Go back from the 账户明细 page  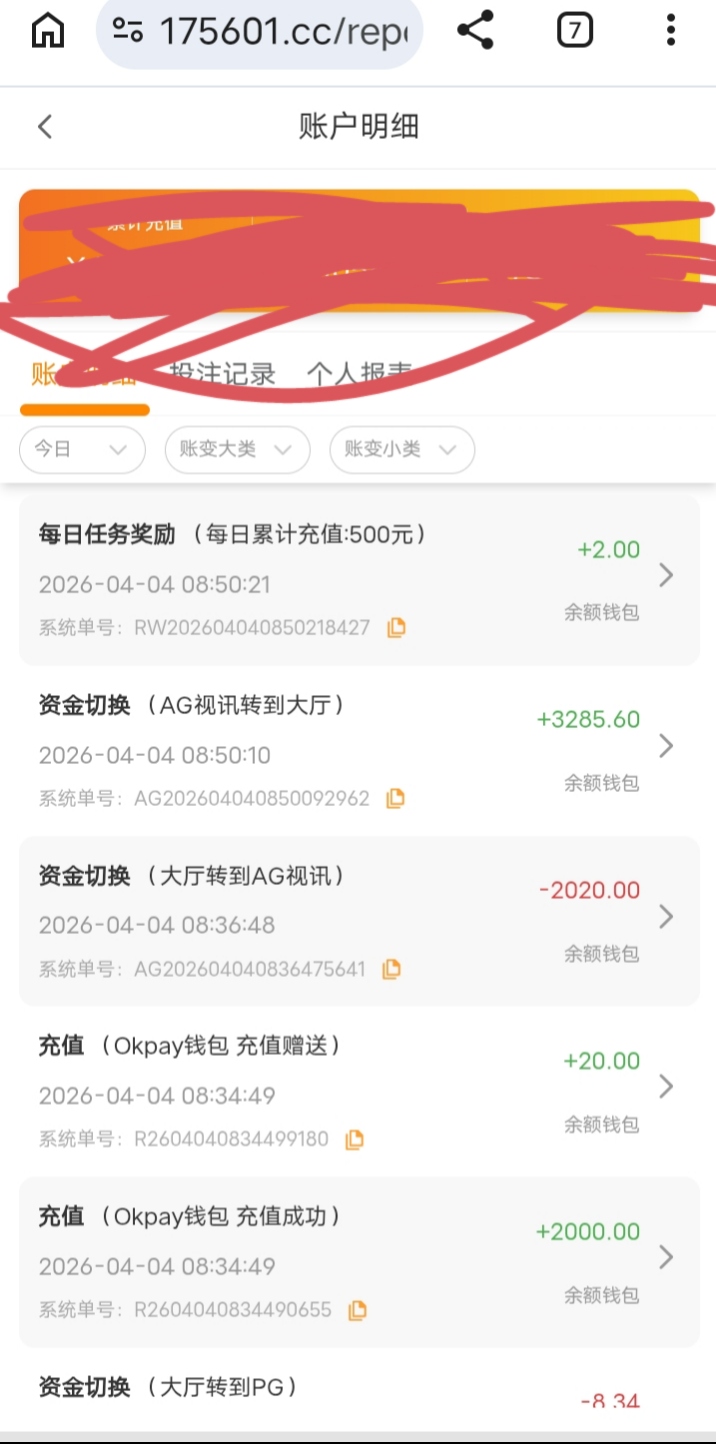[44, 127]
